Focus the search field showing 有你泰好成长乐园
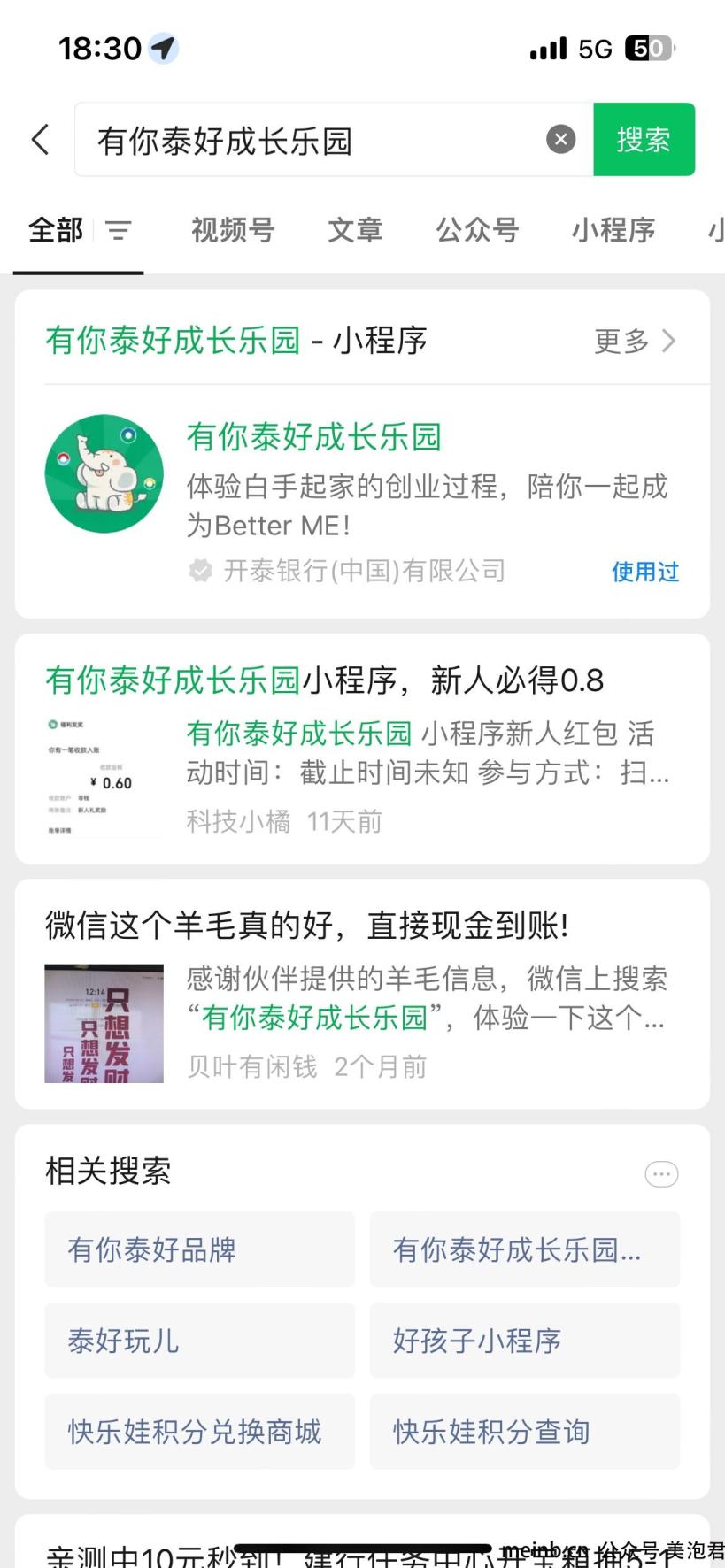 (310, 141)
